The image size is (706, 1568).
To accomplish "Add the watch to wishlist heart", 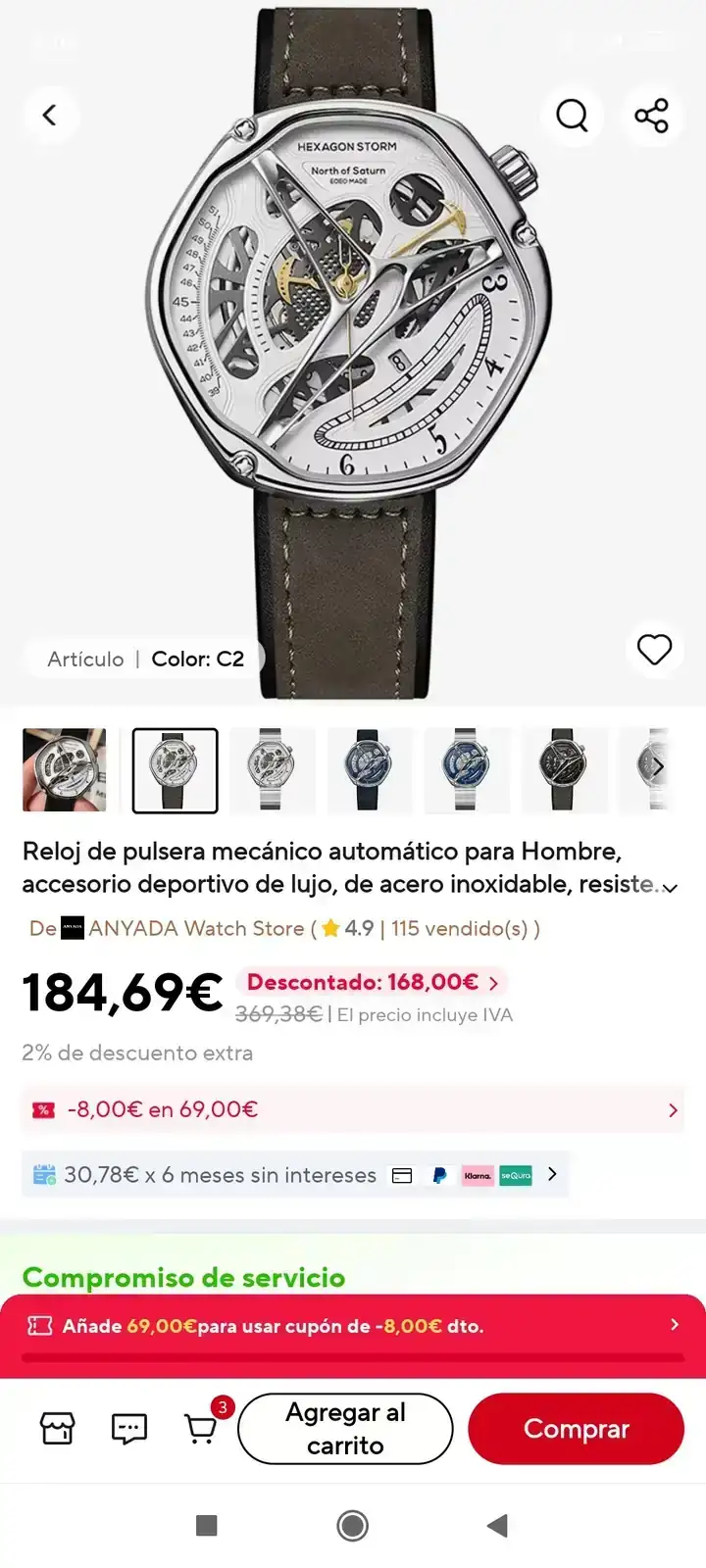I will [x=654, y=650].
